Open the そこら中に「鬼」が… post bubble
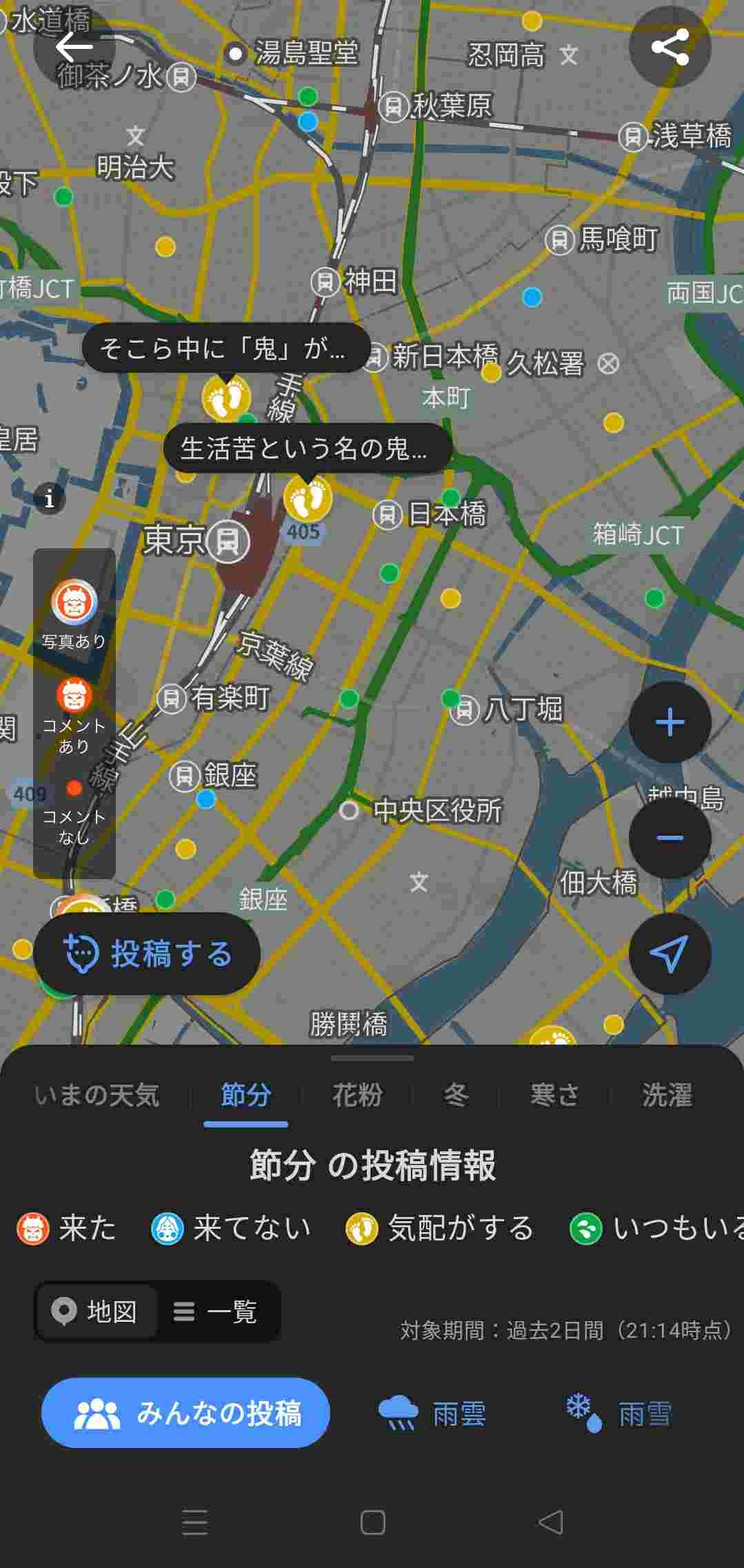 click(225, 348)
